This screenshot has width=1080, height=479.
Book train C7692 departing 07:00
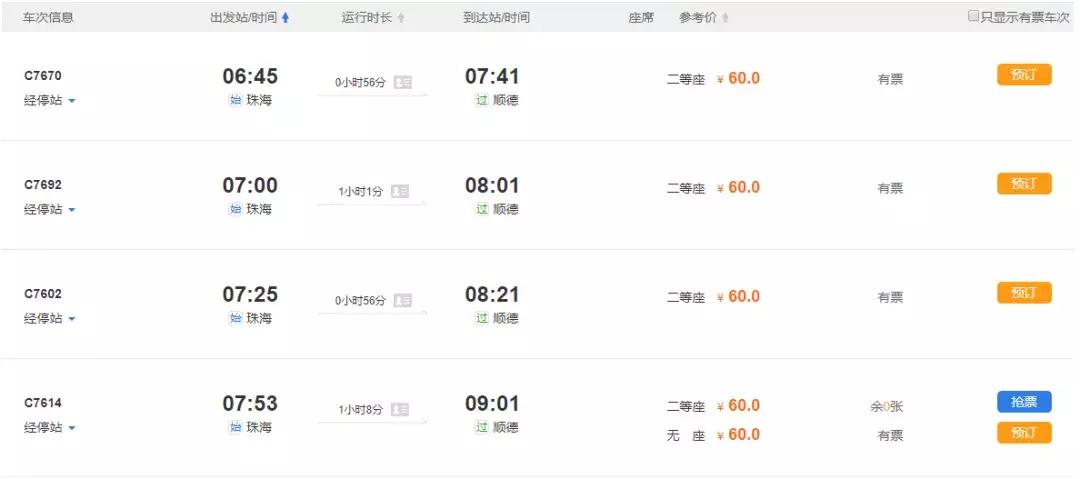point(1023,184)
